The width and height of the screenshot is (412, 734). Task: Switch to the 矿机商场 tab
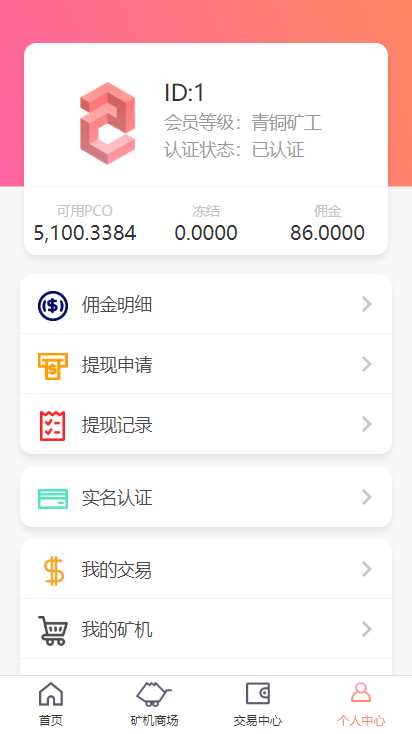point(154,705)
